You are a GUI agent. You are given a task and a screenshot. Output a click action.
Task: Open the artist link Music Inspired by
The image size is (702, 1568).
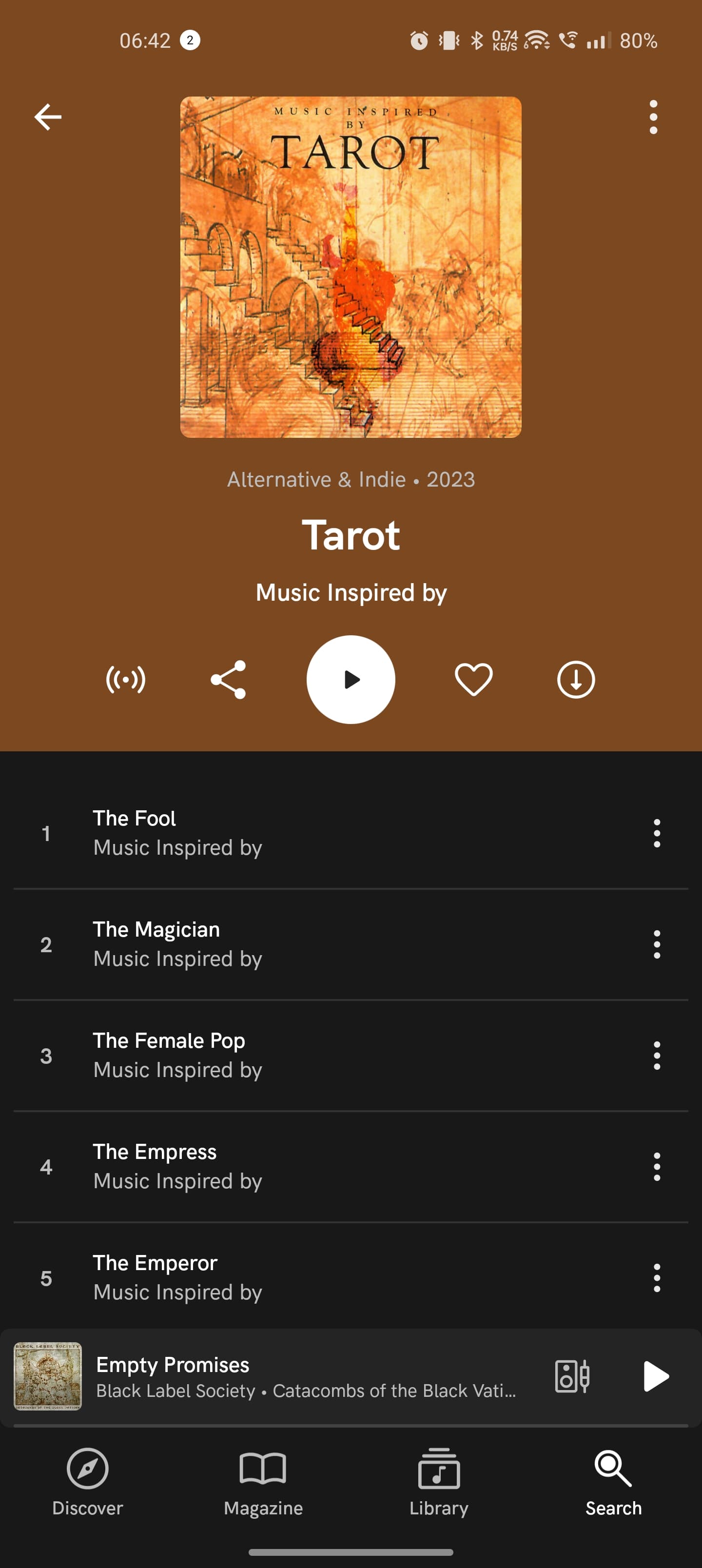click(x=351, y=592)
